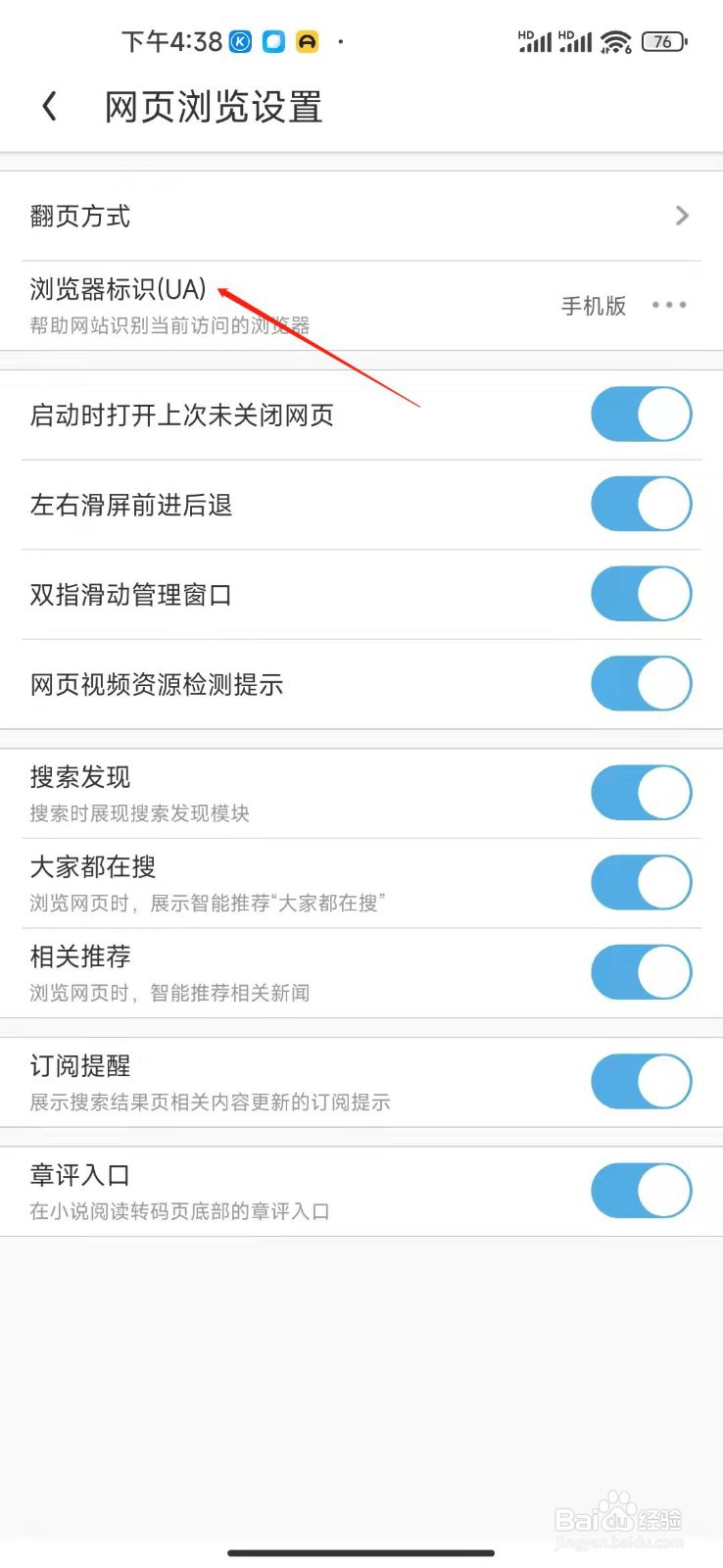The image size is (723, 1568).
Task: Disable 启动时打开上次未关闭网页
Action: click(642, 415)
